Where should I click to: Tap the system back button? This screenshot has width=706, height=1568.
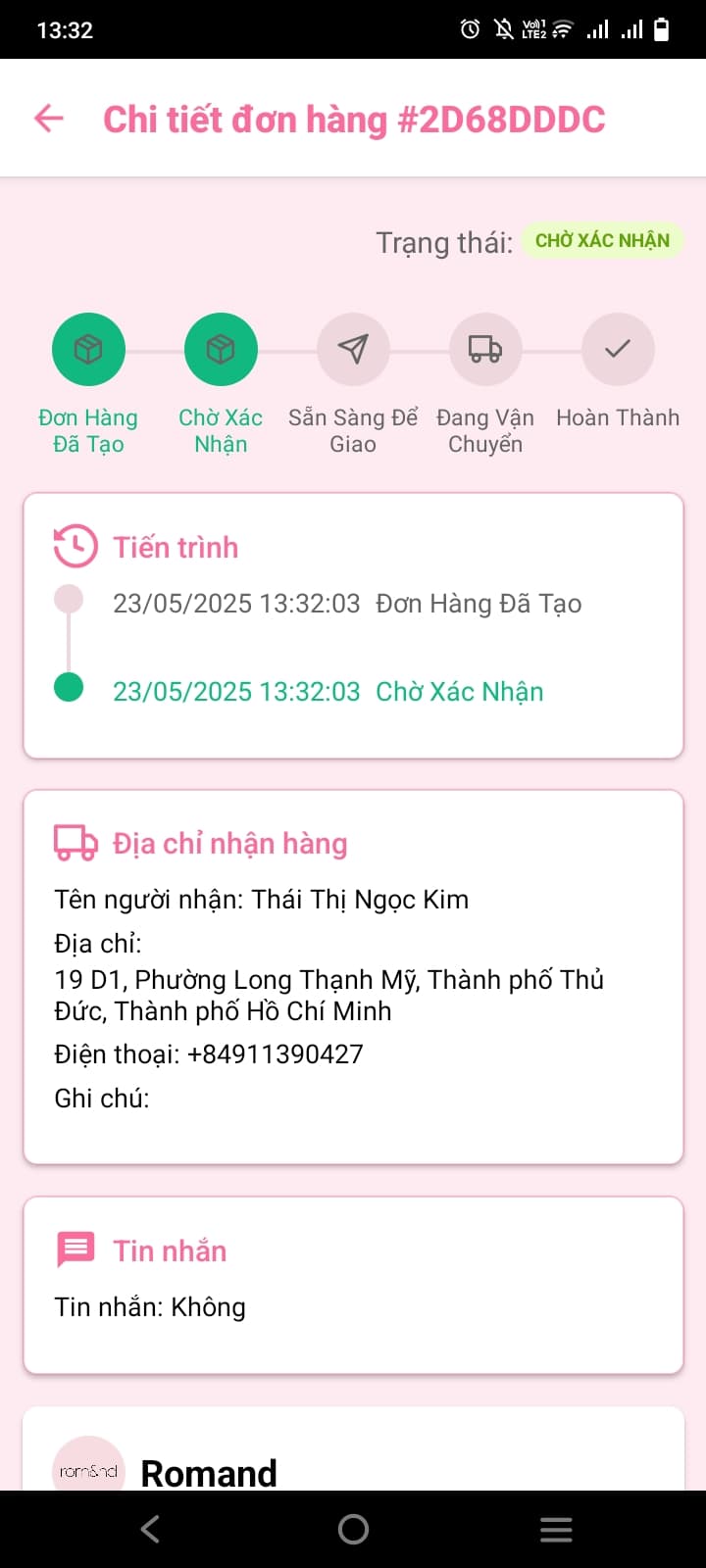coord(150,1529)
